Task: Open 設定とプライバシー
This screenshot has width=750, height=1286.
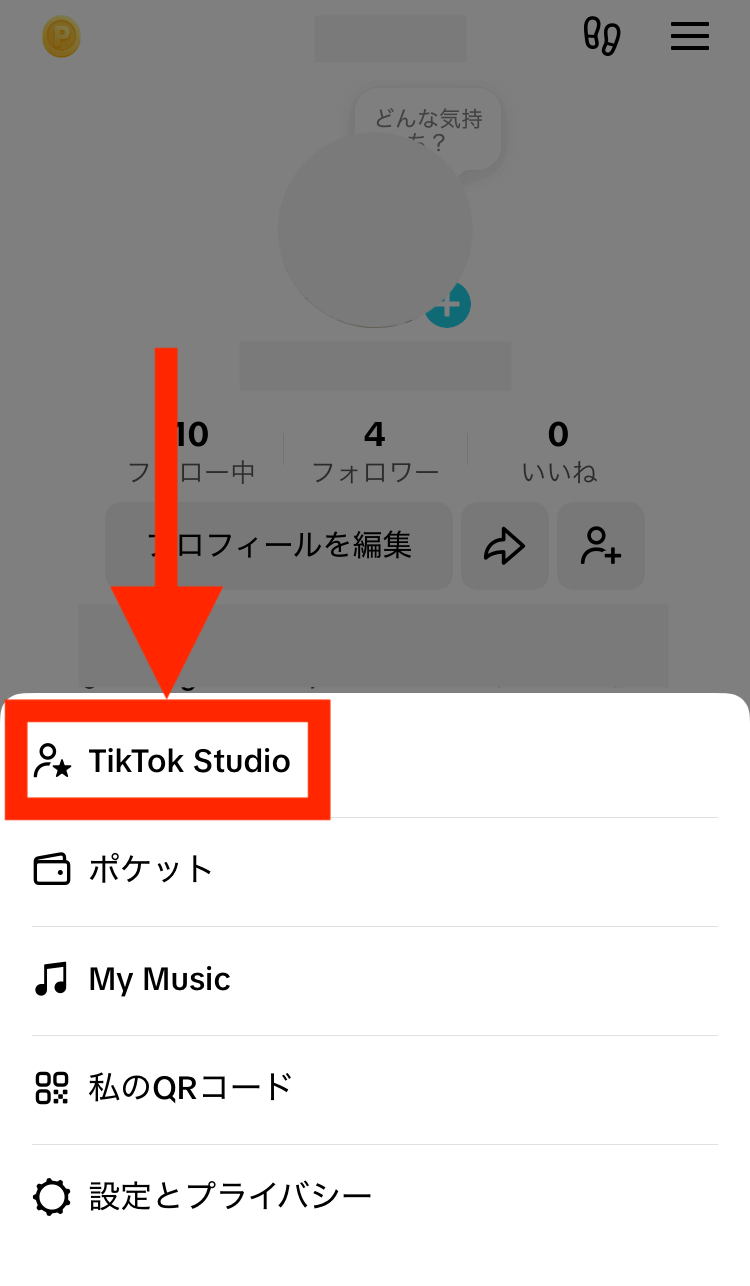Action: 230,1196
